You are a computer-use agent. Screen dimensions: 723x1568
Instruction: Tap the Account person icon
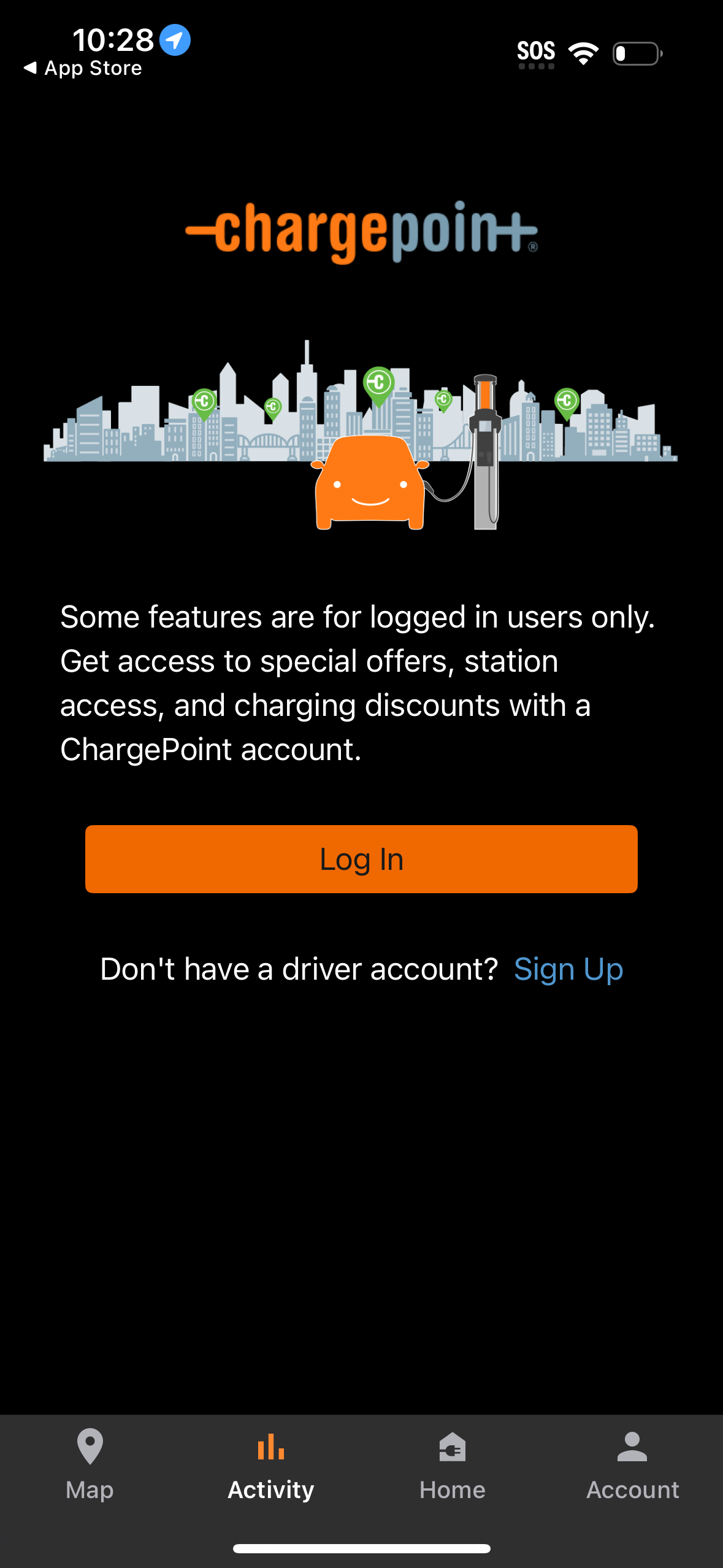point(632,1447)
